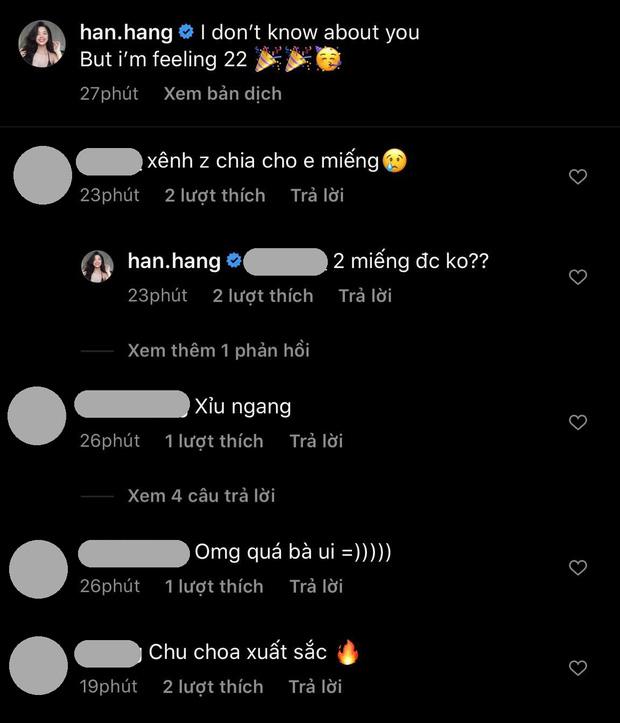View likes on han.hang's reply comment
Image resolution: width=620 pixels, height=723 pixels.
point(263,296)
